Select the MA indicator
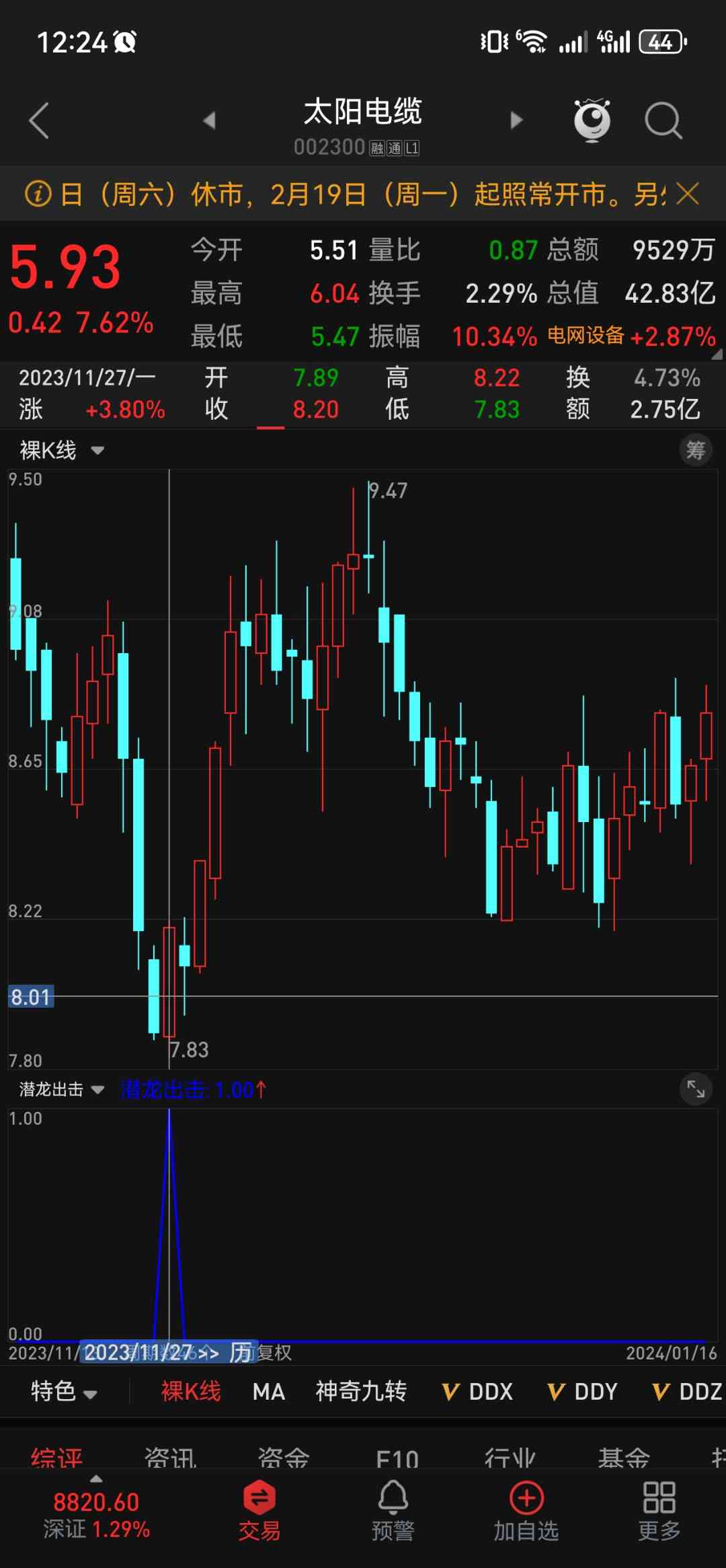The image size is (726, 1568). 269,1391
